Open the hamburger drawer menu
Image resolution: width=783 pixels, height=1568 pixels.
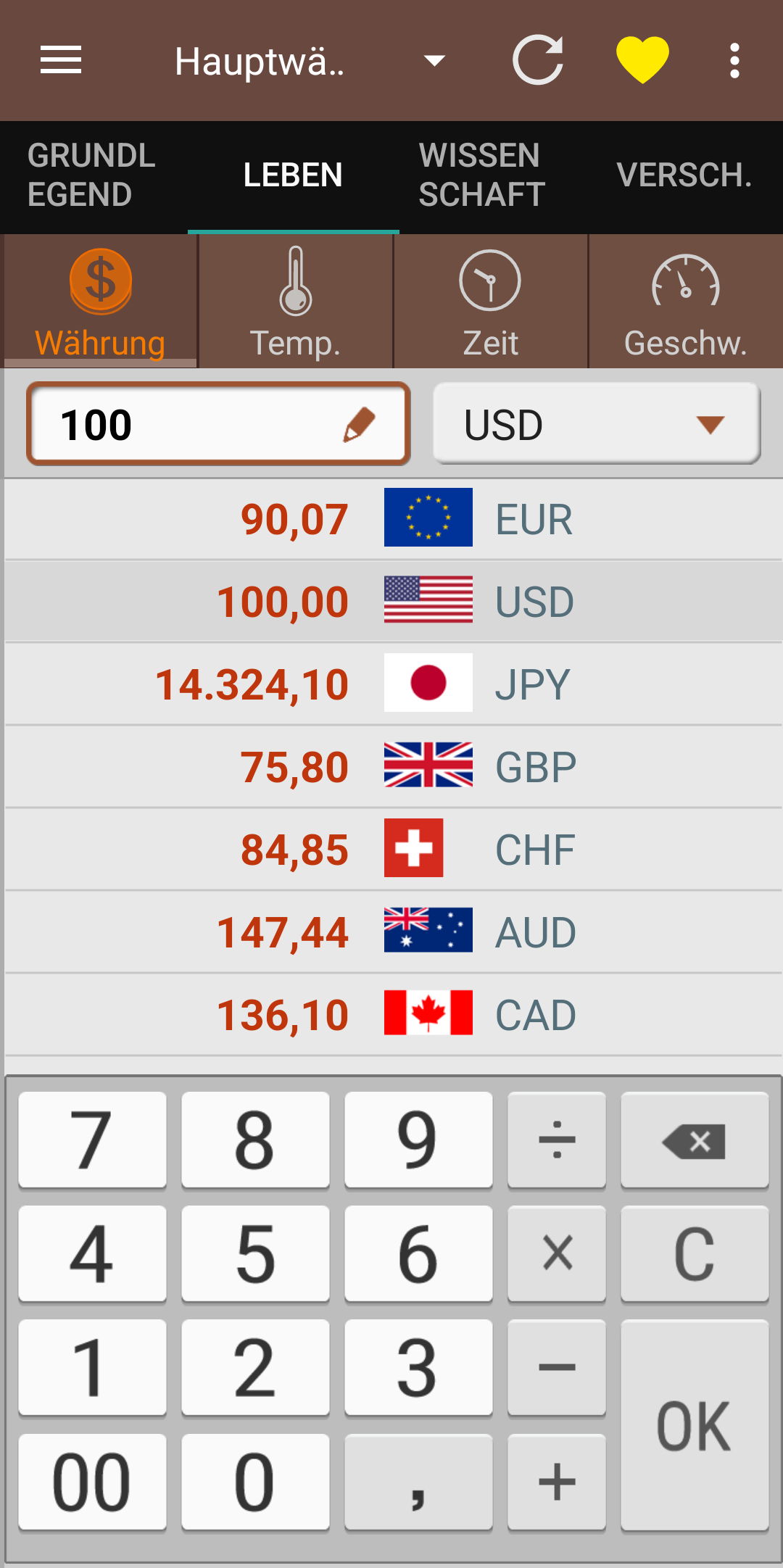coord(61,60)
